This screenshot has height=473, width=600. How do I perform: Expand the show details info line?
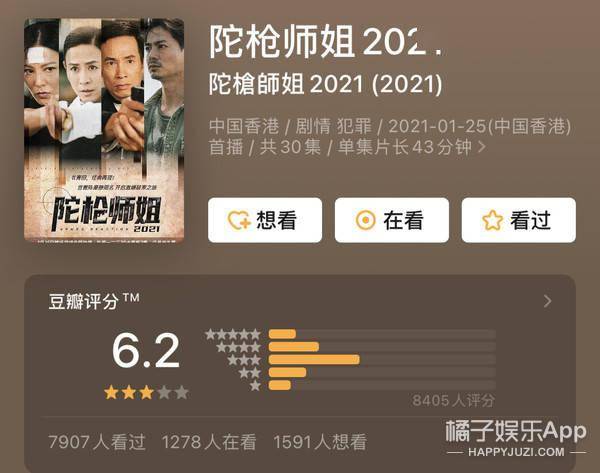482,147
